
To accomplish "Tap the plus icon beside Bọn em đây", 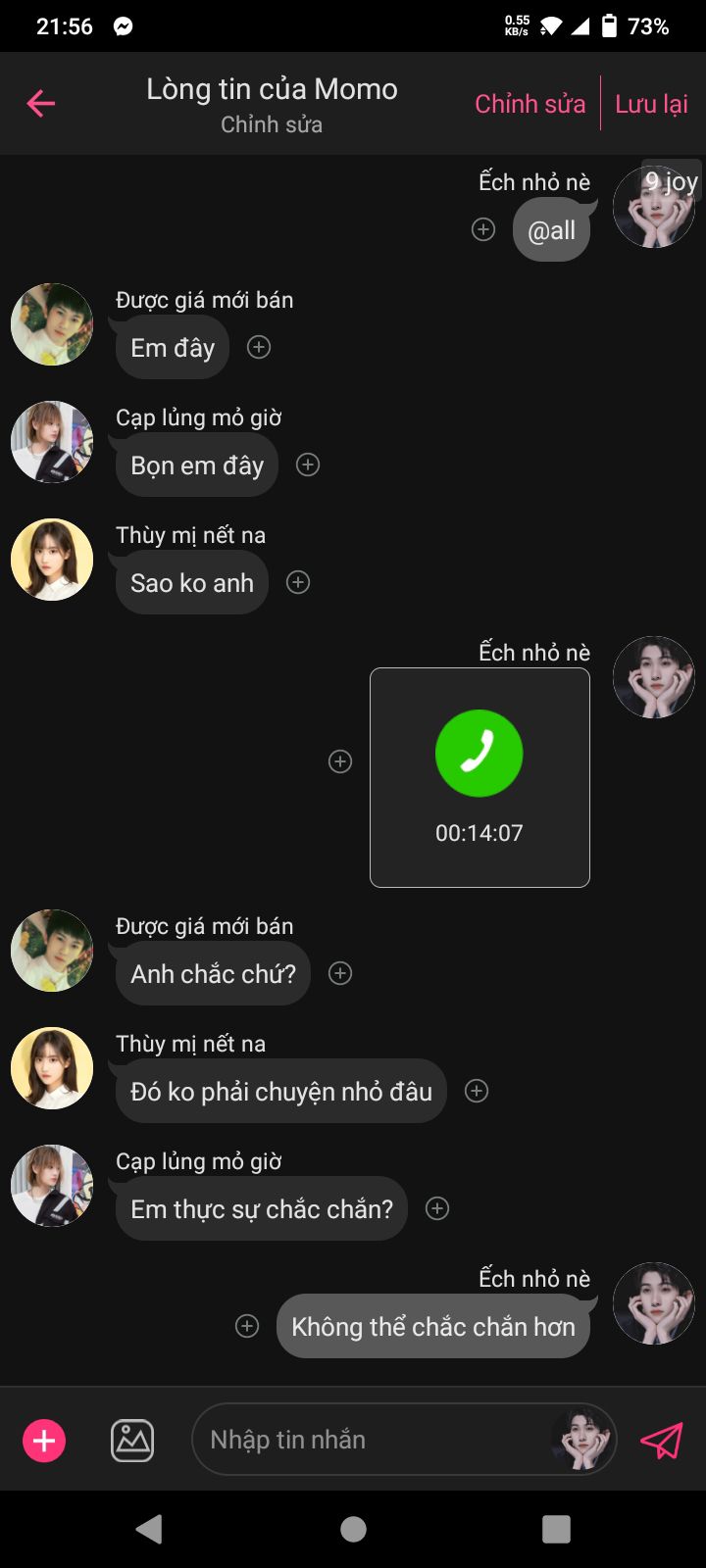I will (308, 465).
